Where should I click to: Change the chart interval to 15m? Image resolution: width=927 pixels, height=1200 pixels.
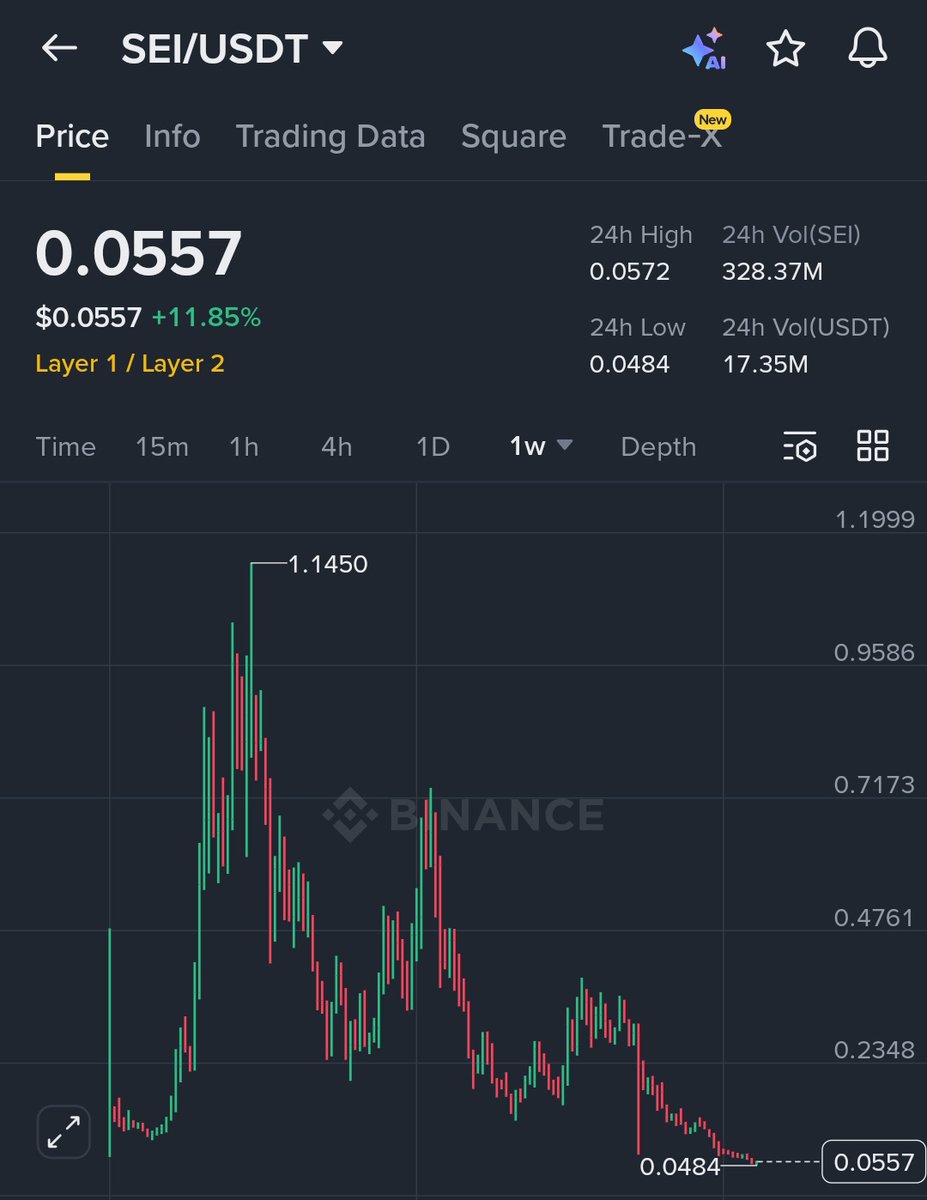[162, 447]
